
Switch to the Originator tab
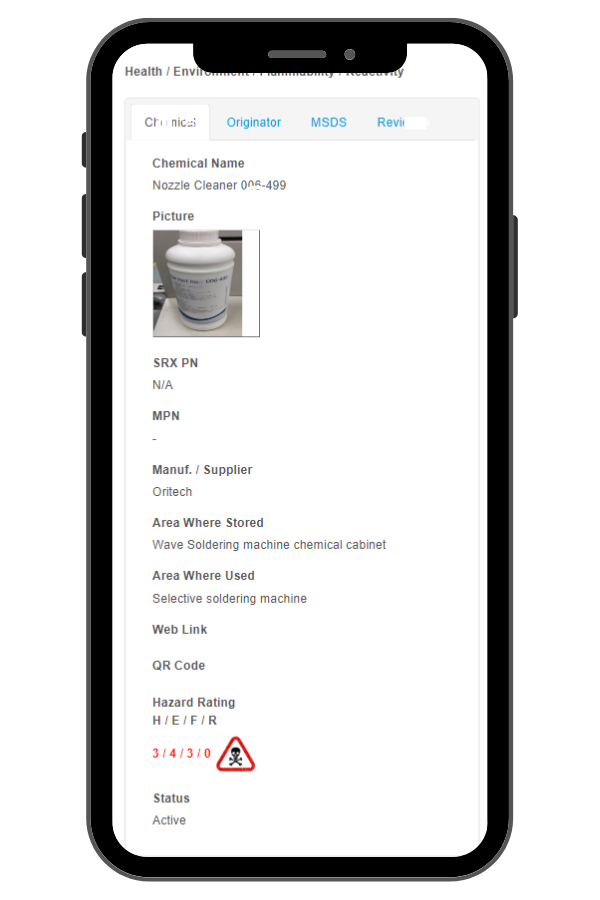pyautogui.click(x=253, y=122)
